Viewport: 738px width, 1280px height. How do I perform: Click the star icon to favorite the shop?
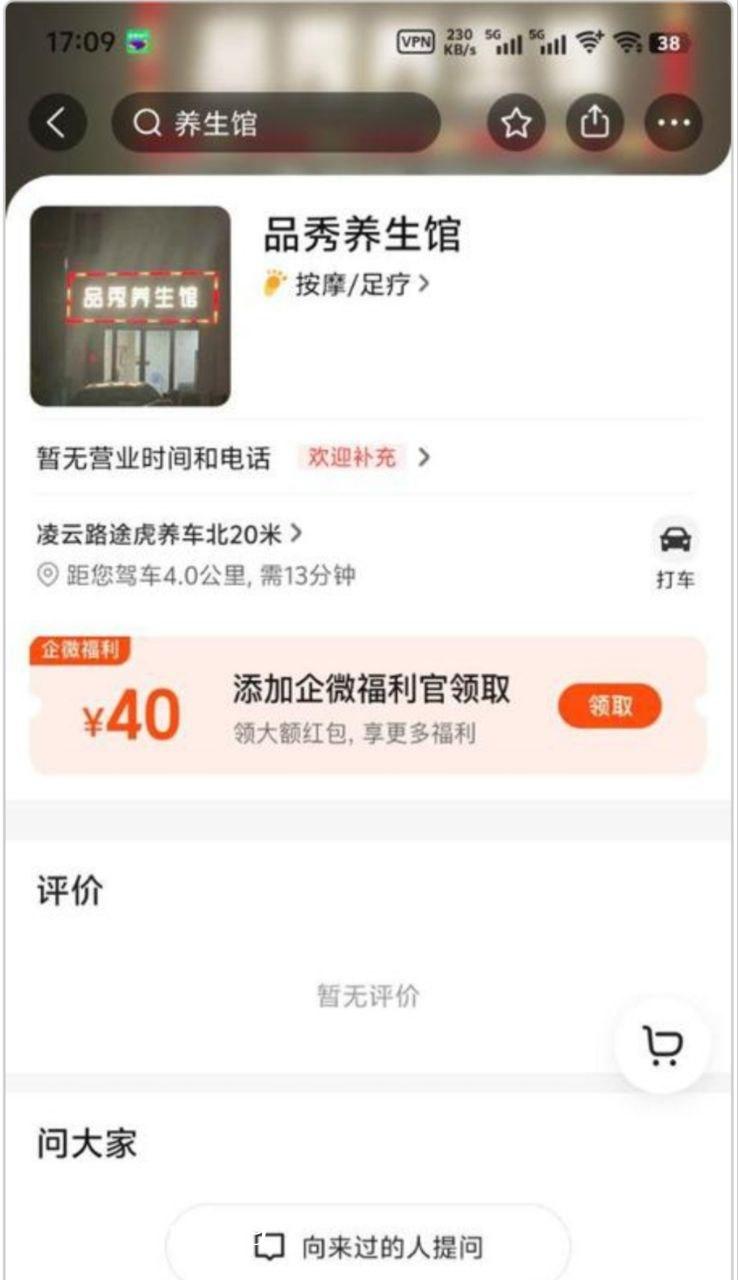516,123
